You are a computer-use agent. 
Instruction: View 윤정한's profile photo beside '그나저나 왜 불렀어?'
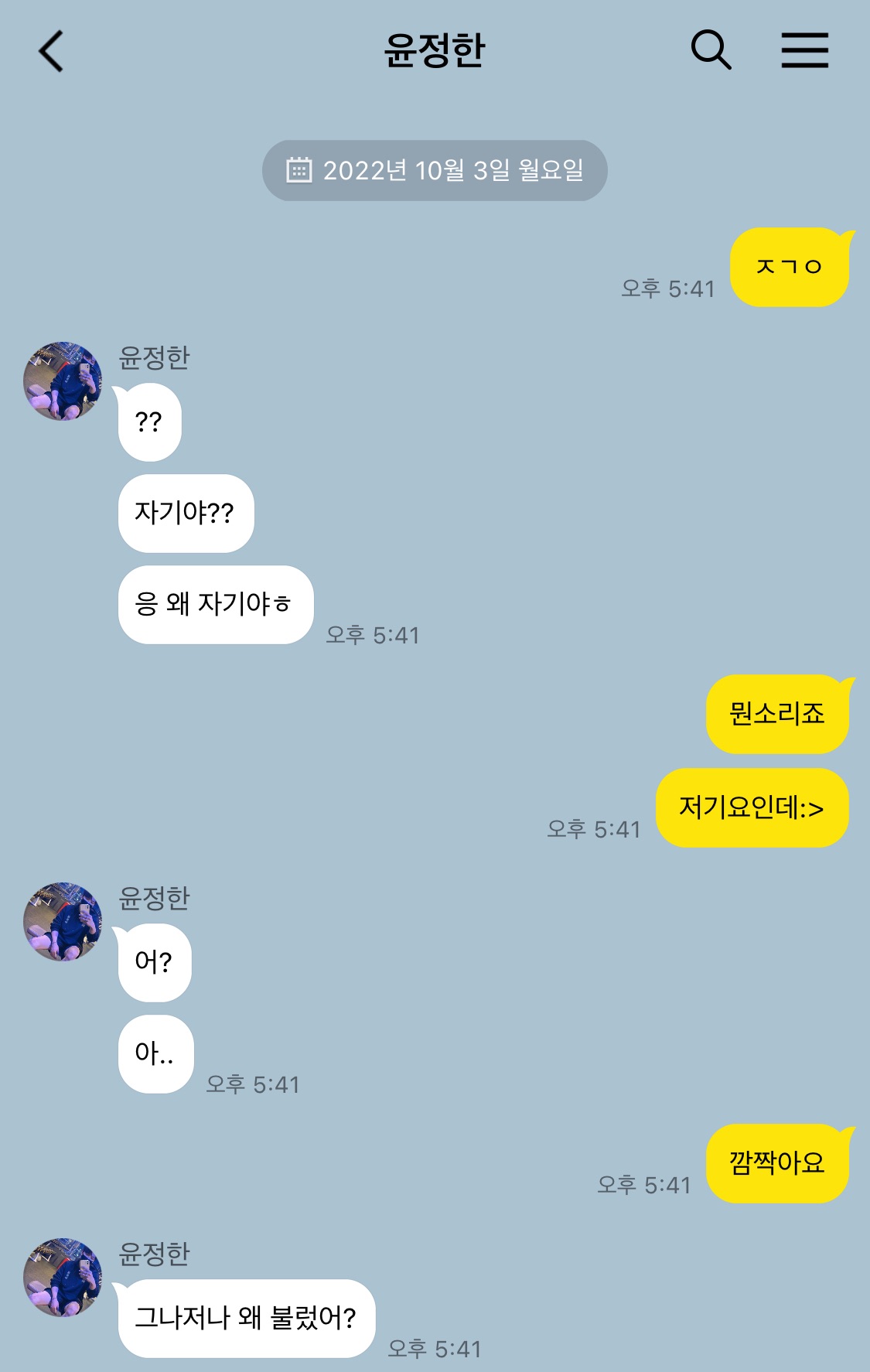click(x=63, y=1278)
